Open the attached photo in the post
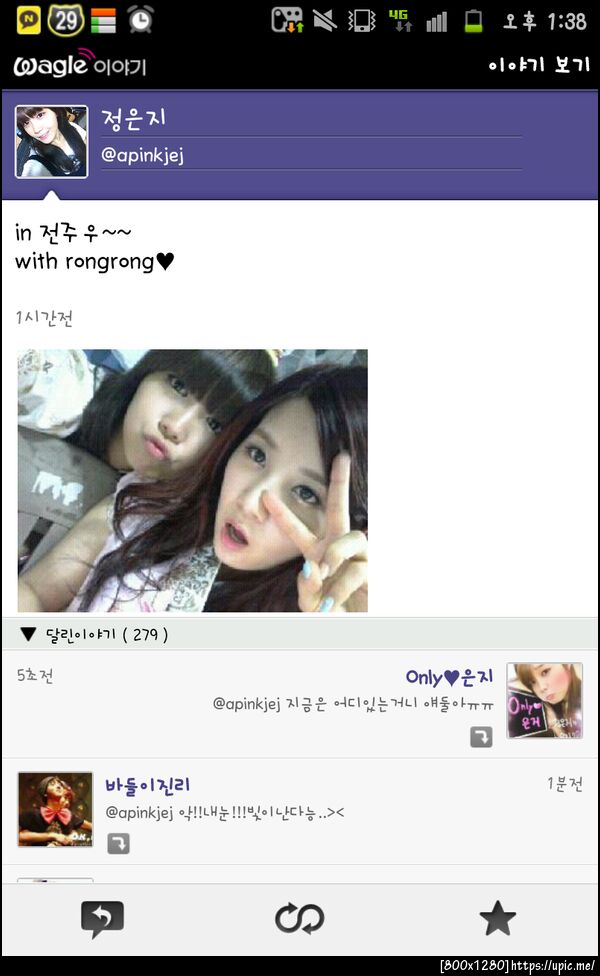Image resolution: width=600 pixels, height=976 pixels. [x=192, y=480]
